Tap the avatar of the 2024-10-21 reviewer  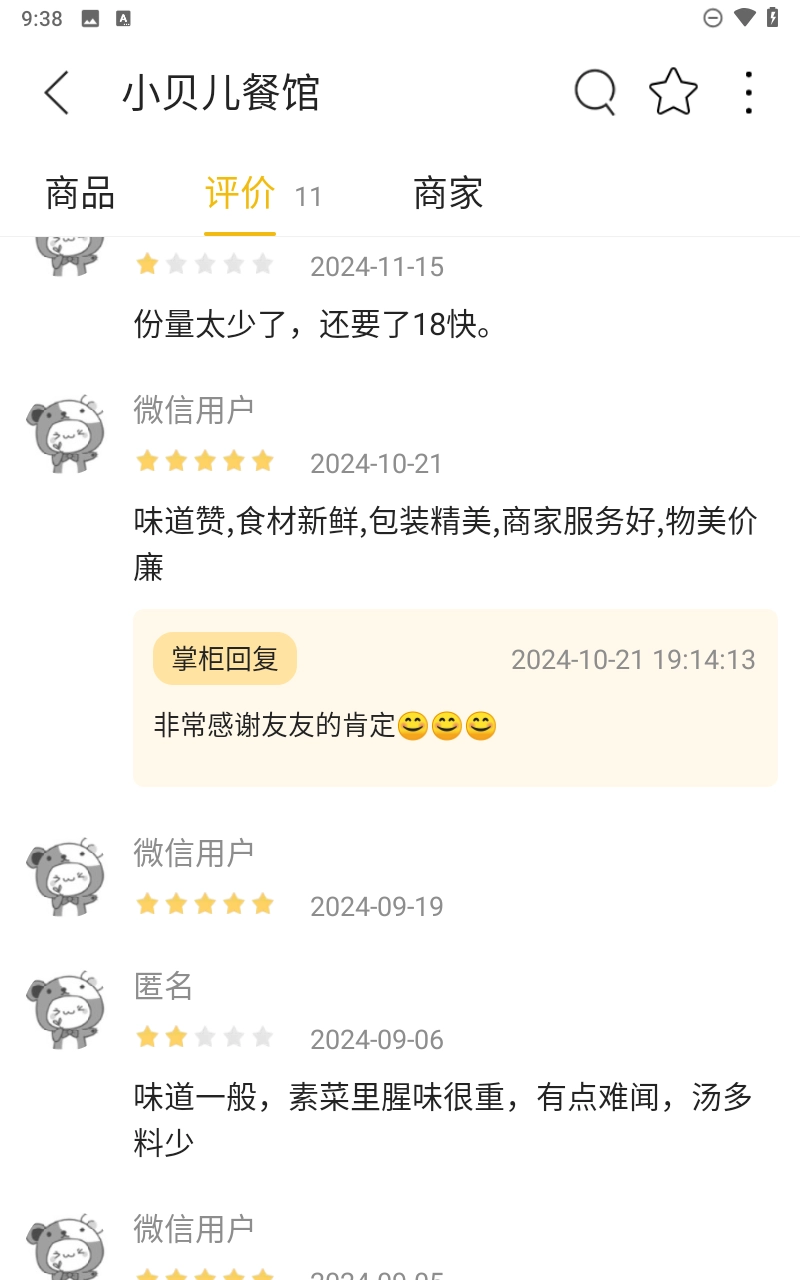tap(64, 432)
